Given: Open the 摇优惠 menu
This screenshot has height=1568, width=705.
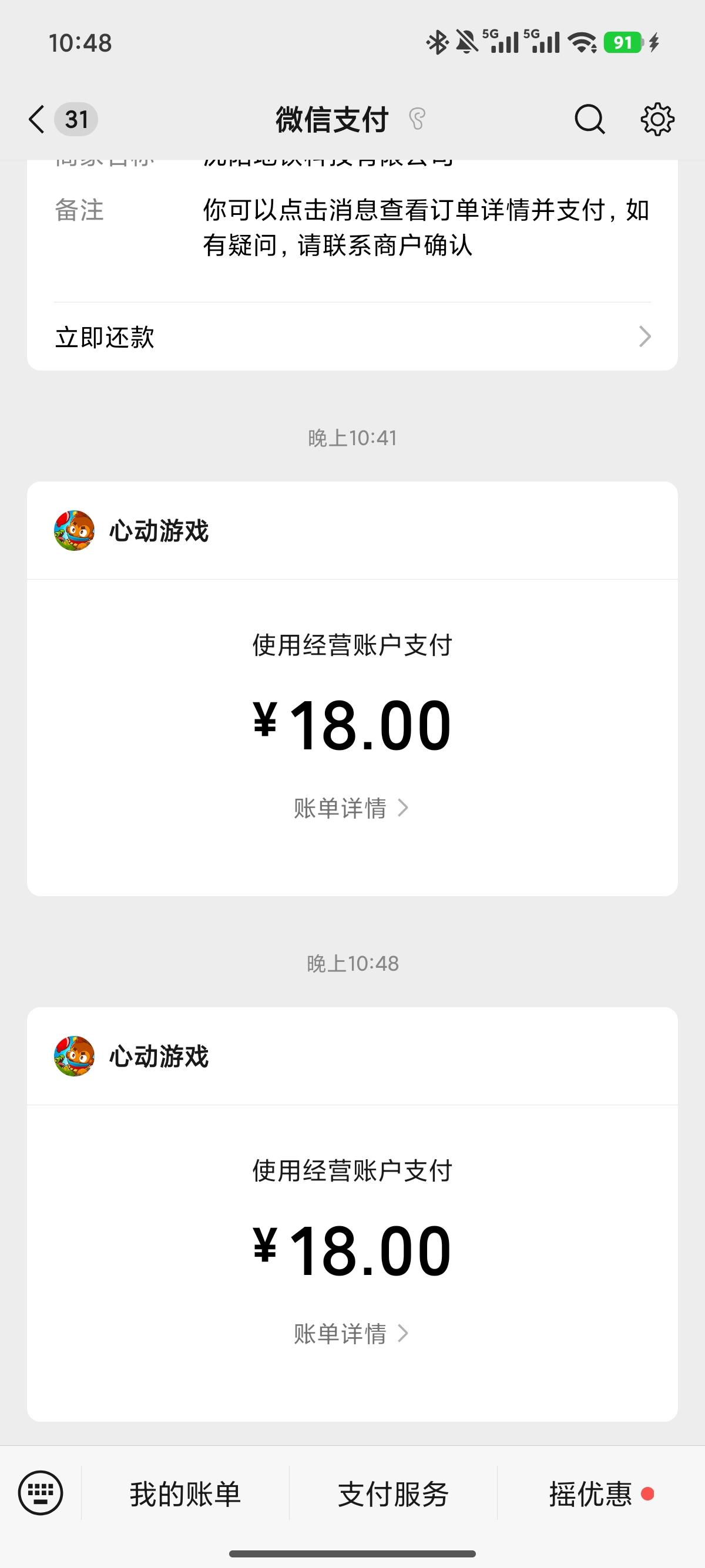Looking at the screenshot, I should [590, 1495].
